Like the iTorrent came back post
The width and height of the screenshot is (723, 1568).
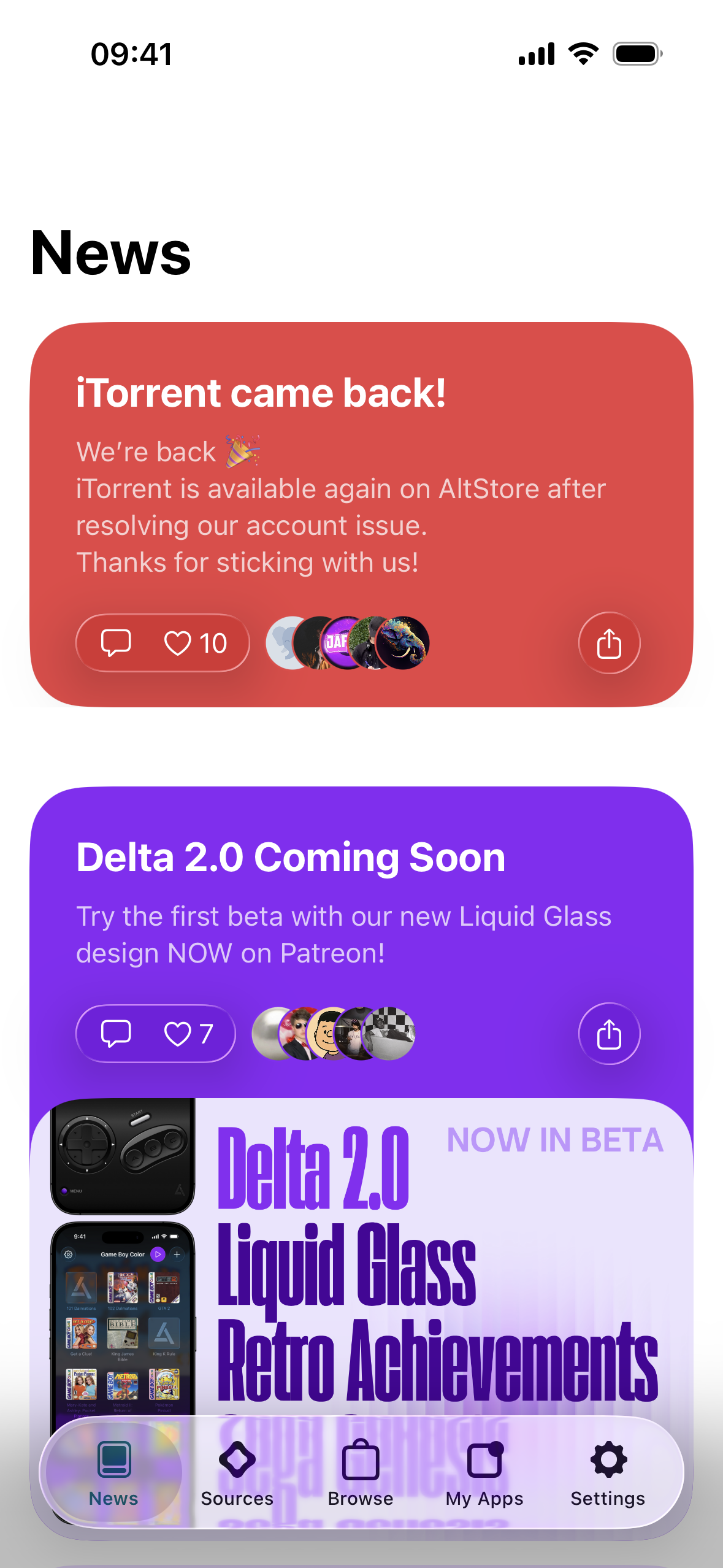(178, 642)
